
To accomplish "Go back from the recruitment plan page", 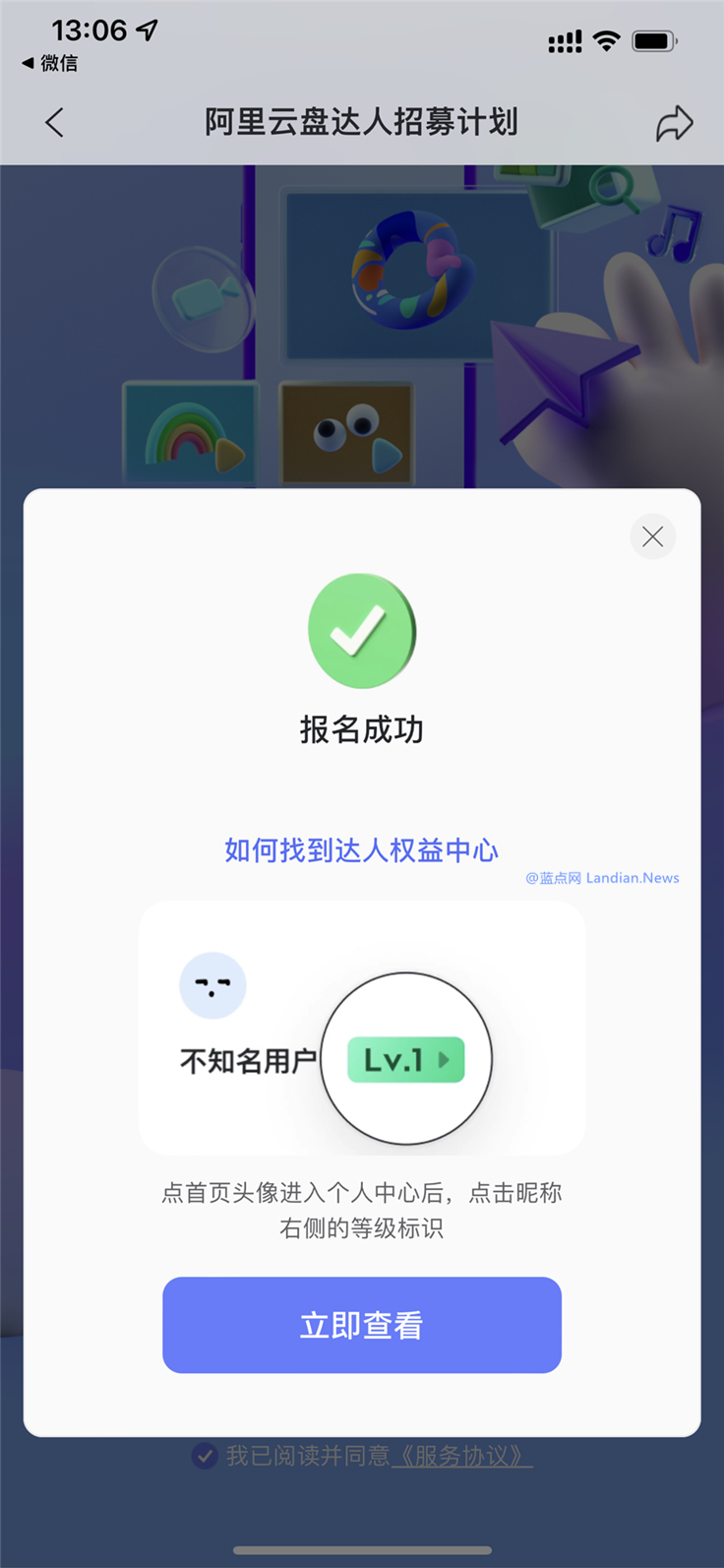I will click(x=55, y=123).
